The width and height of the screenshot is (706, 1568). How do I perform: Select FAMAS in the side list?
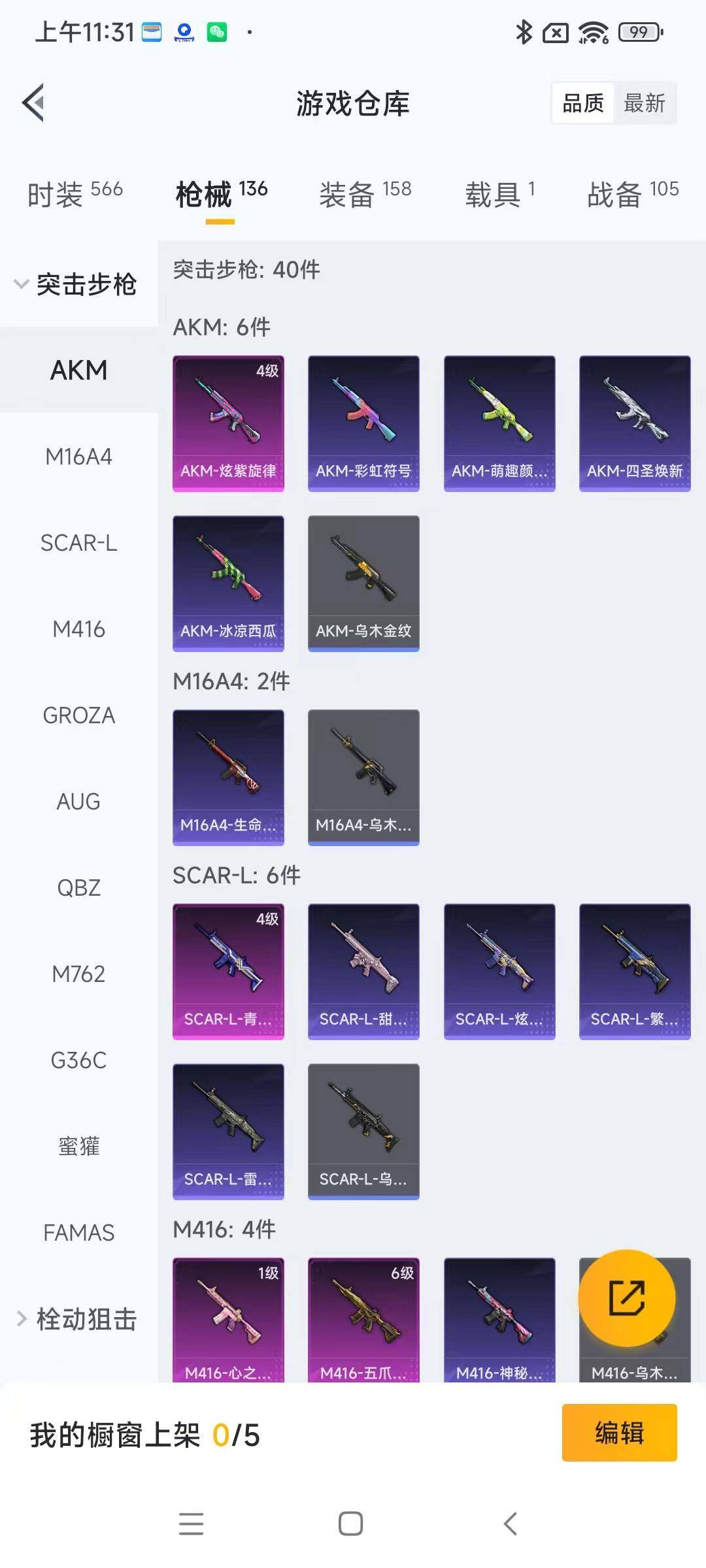[x=78, y=1233]
